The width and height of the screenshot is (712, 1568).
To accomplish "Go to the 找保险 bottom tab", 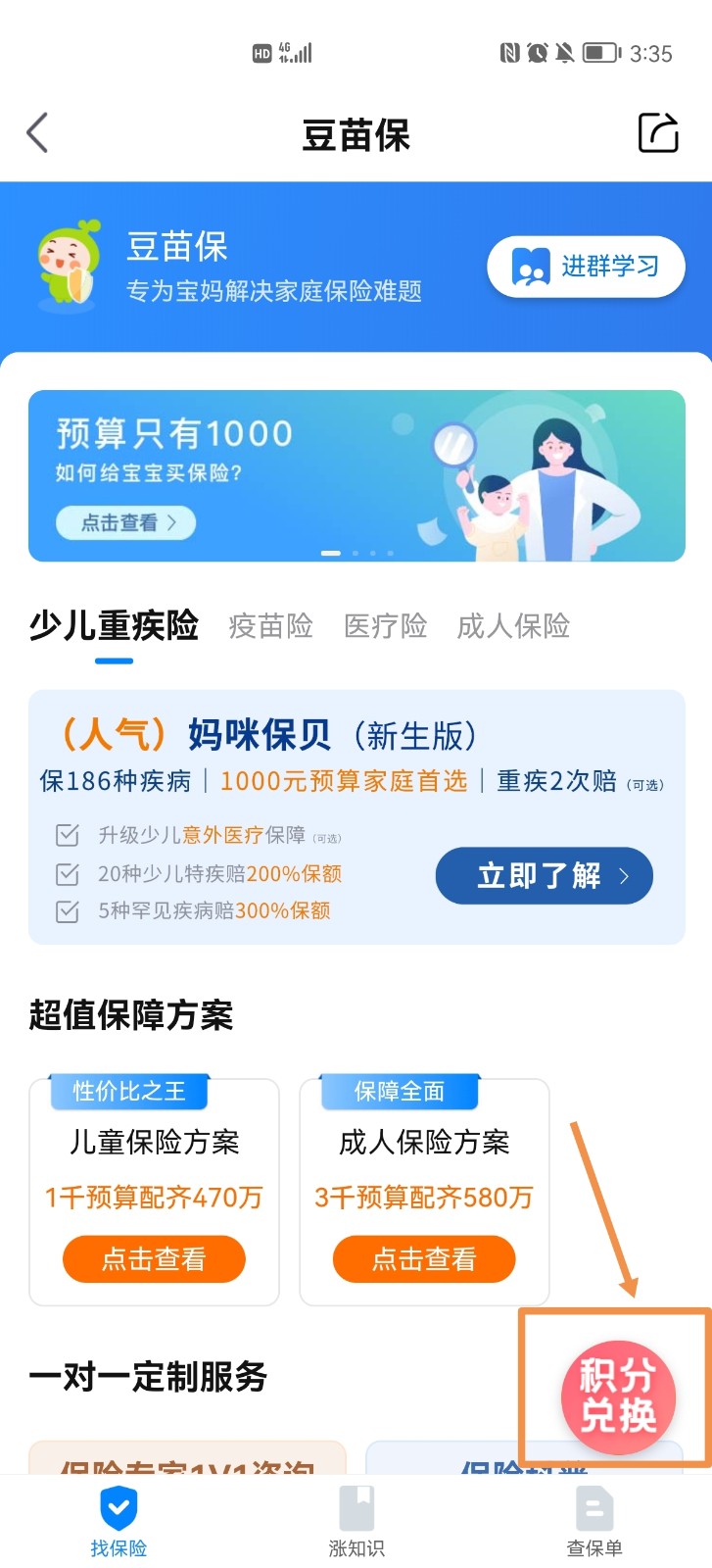I will [119, 1521].
